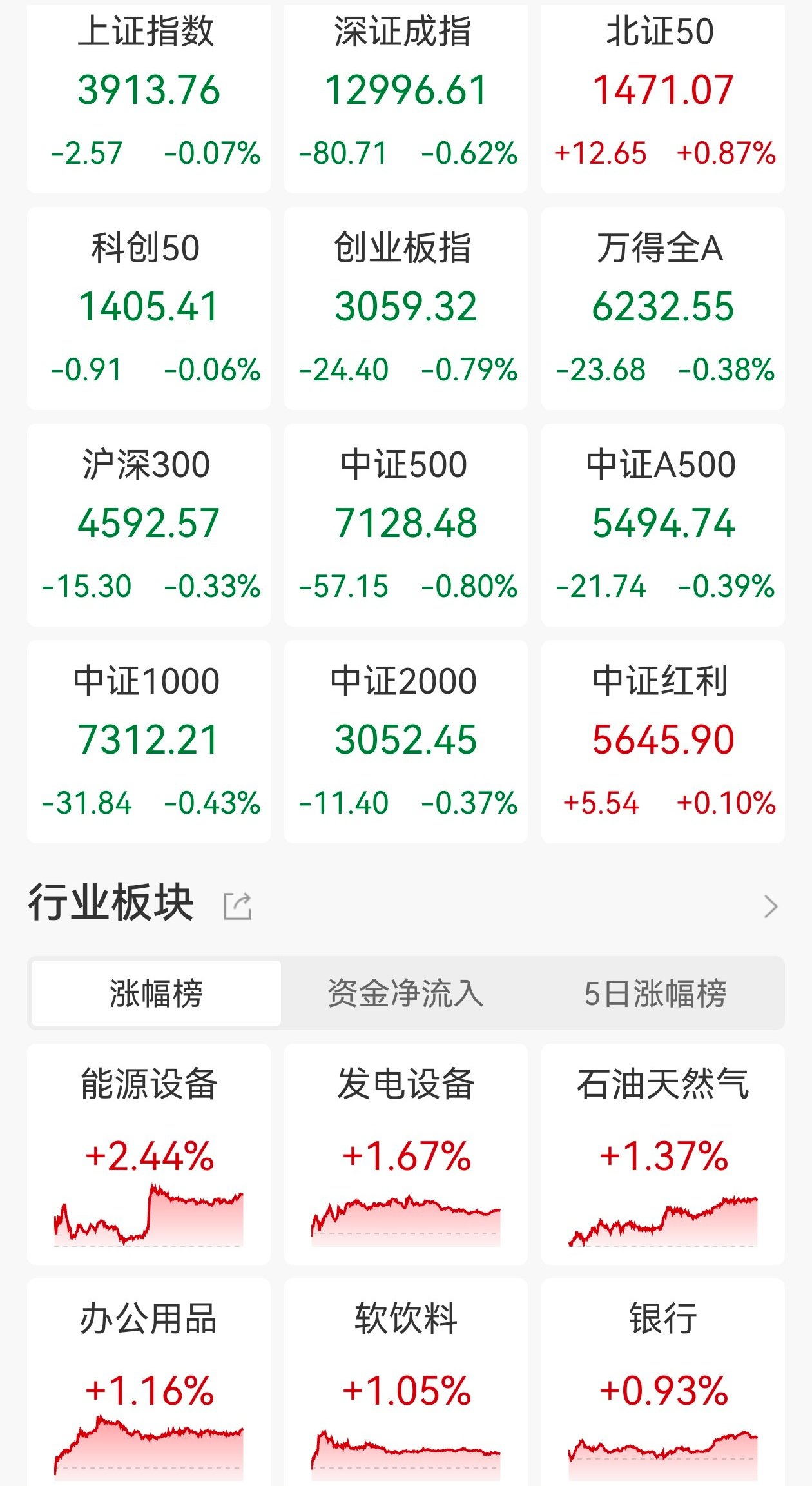Open the 沪深300 index card
Viewport: 812px width, 1486px height.
(x=149, y=525)
